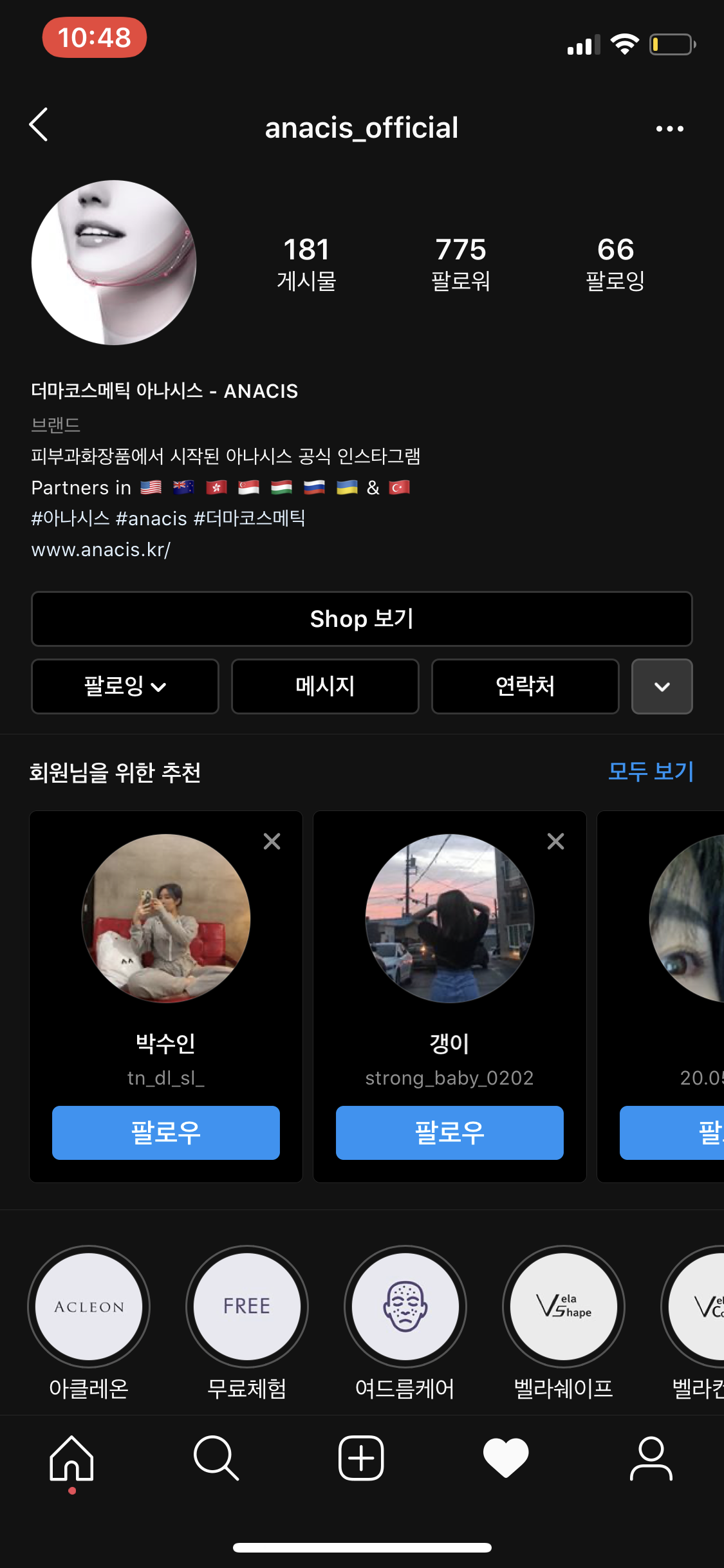
Task: Switch to the search tab
Action: (216, 1458)
